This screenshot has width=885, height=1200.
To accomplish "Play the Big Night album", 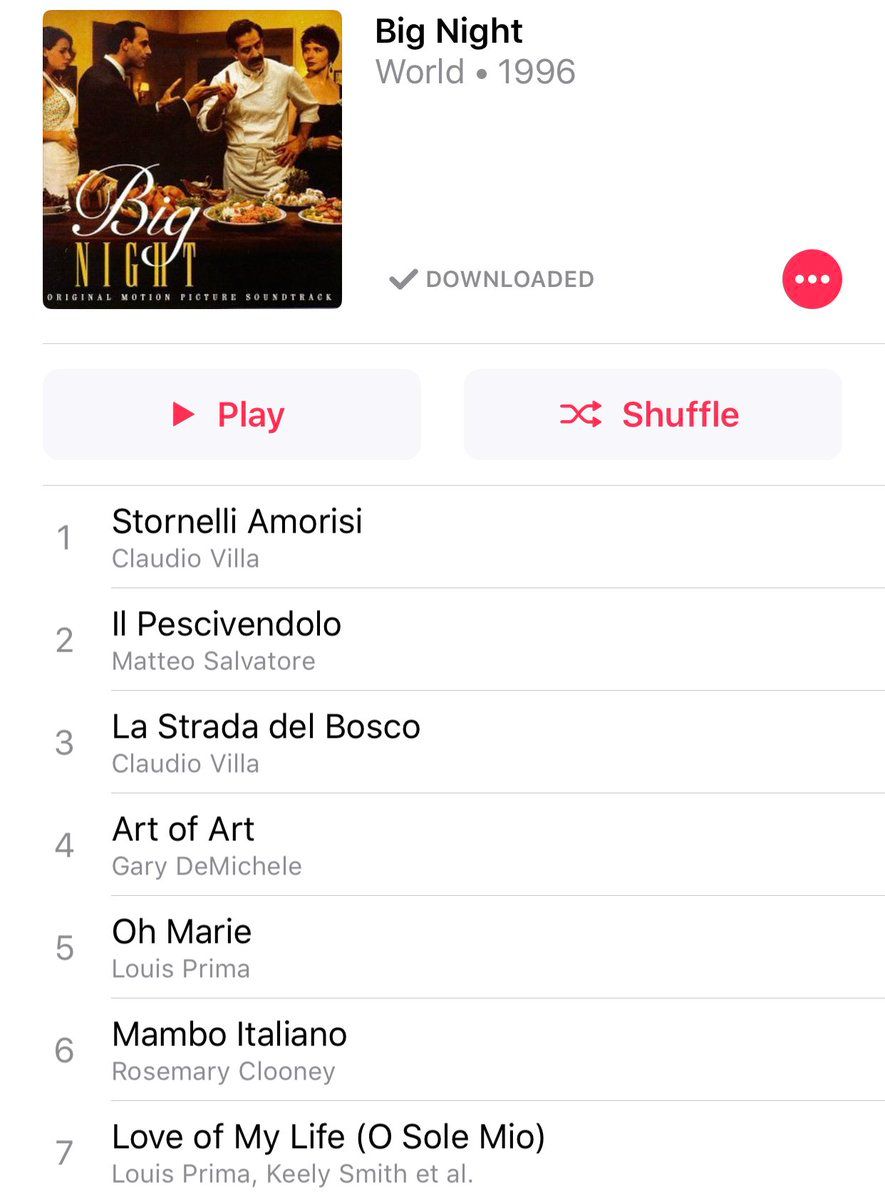I will pyautogui.click(x=231, y=414).
